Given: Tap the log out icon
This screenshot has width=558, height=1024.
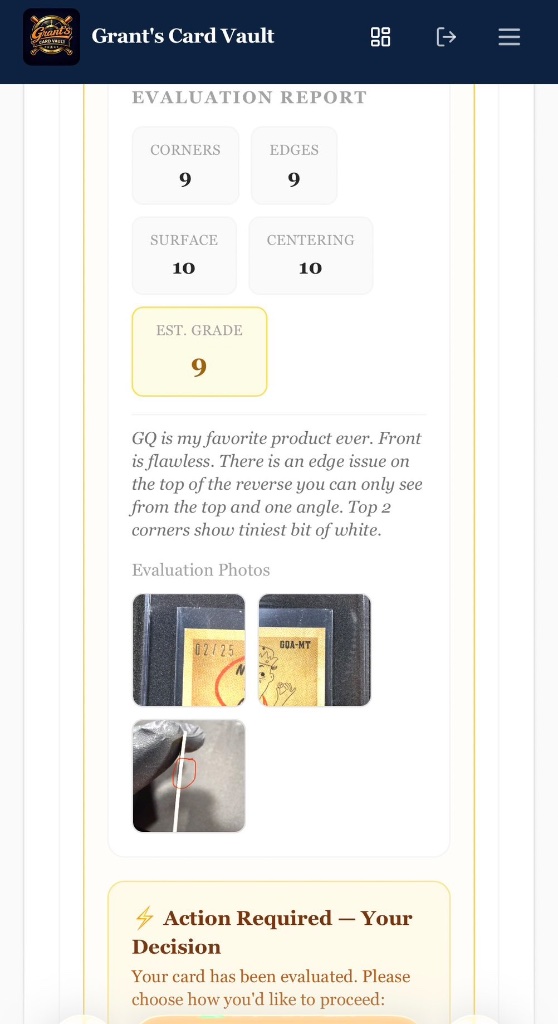Looking at the screenshot, I should pos(446,37).
